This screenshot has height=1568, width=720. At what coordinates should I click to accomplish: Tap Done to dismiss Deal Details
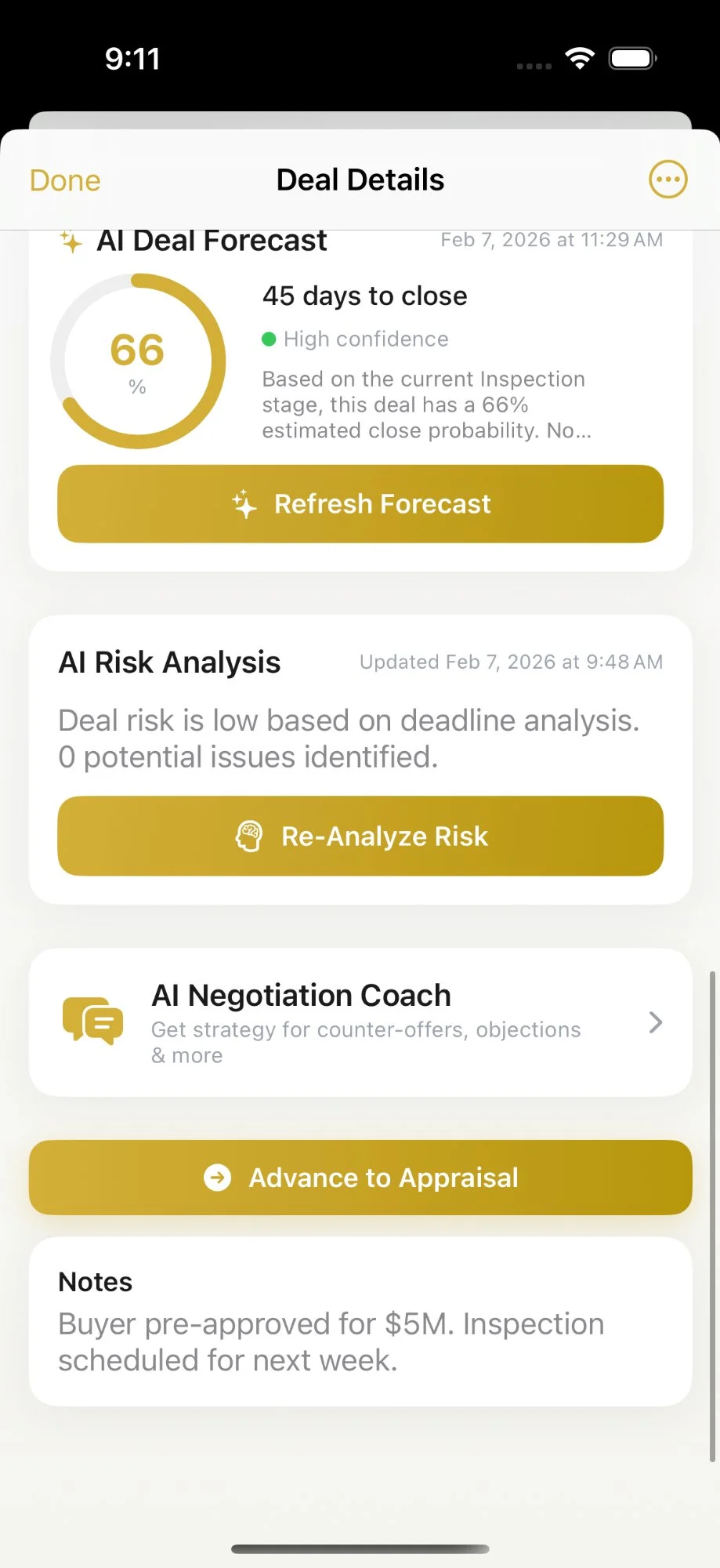tap(64, 179)
